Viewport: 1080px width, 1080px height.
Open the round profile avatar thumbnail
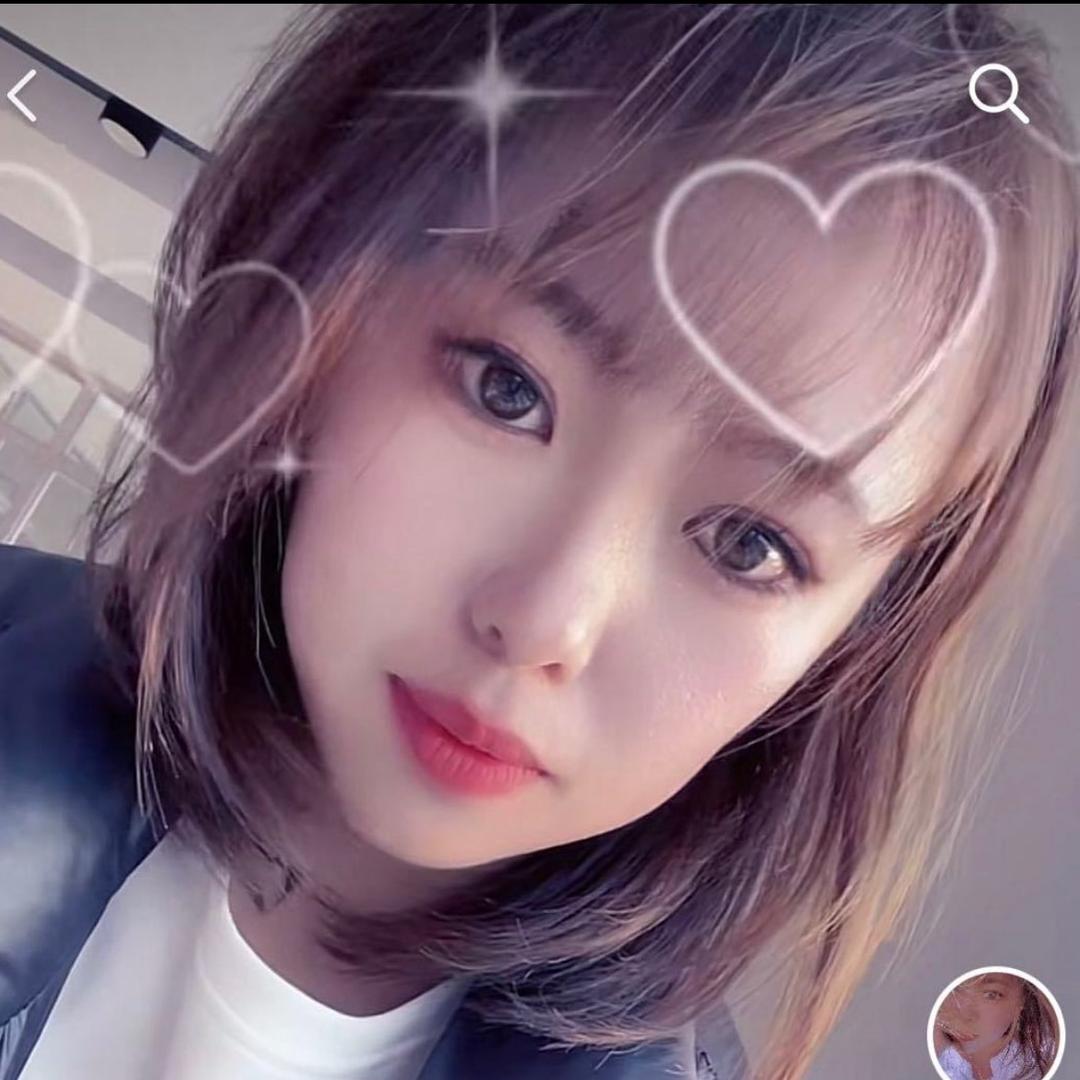[995, 1027]
